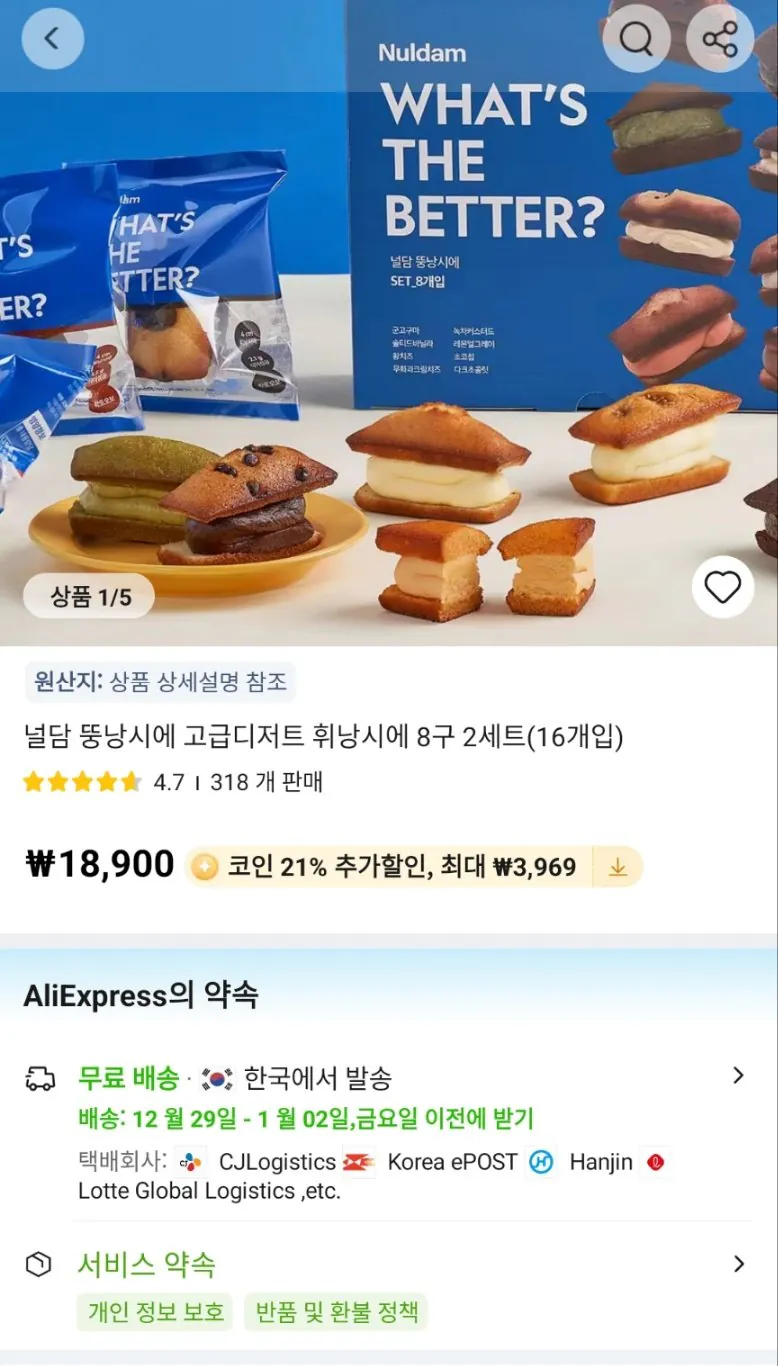Image resolution: width=778 pixels, height=1366 pixels.
Task: Tap the Korea ePOST courier icon
Action: click(356, 1163)
